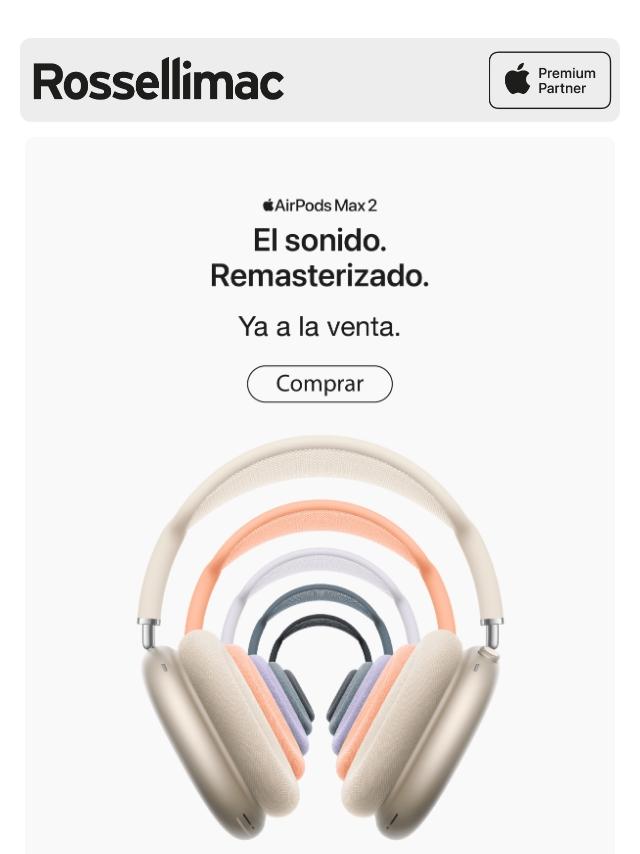640x854 pixels.
Task: Tap the Comprar button for AirPods Max 2
Action: click(320, 384)
